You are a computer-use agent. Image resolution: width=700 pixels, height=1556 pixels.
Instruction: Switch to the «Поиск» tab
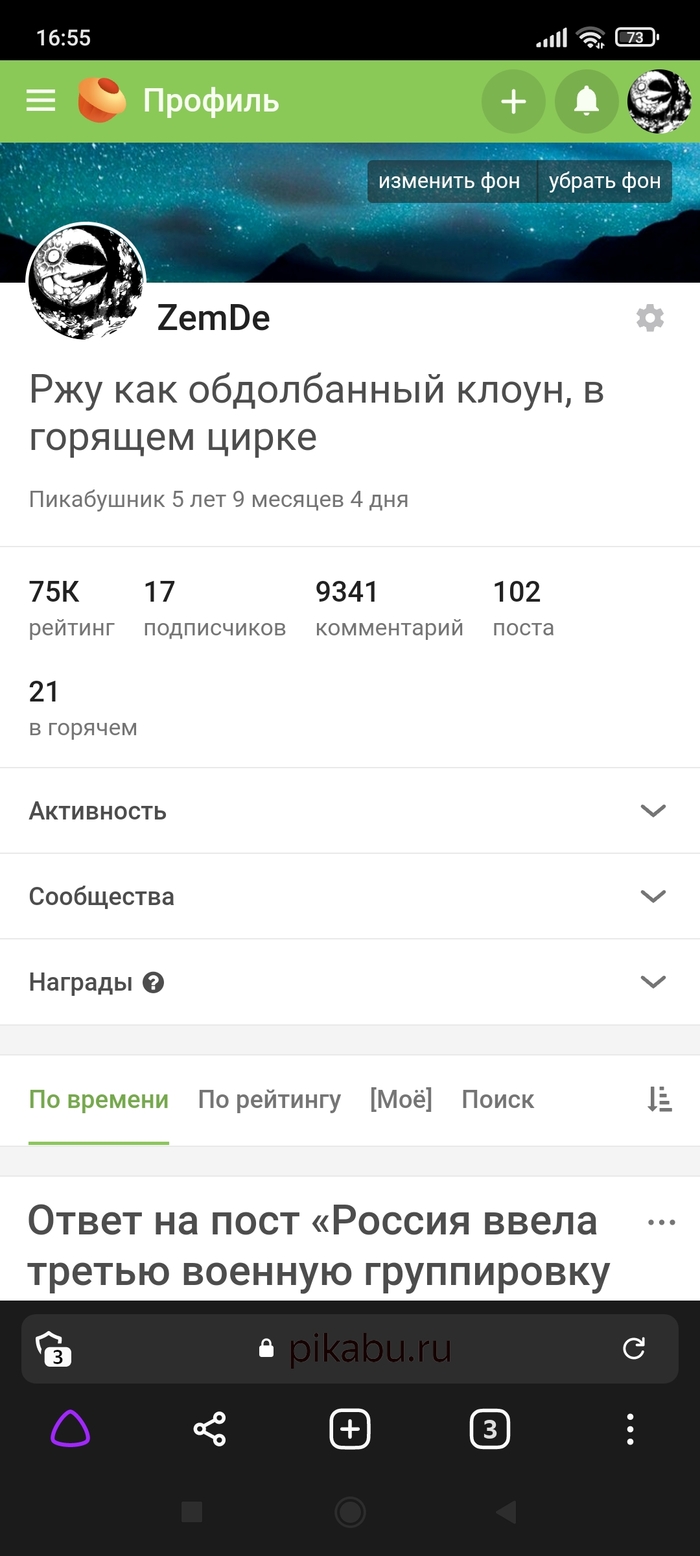click(x=498, y=1099)
